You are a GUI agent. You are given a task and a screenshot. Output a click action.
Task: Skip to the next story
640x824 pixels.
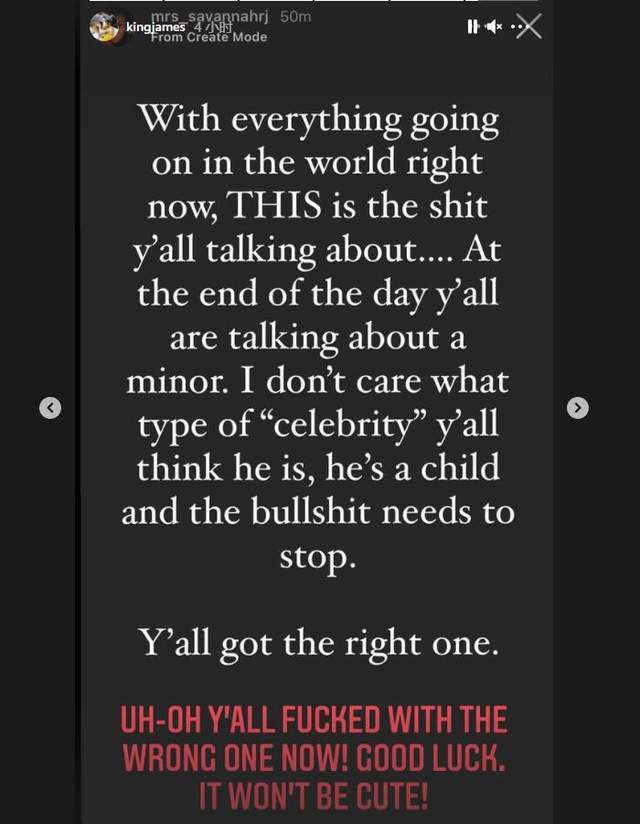coord(577,407)
